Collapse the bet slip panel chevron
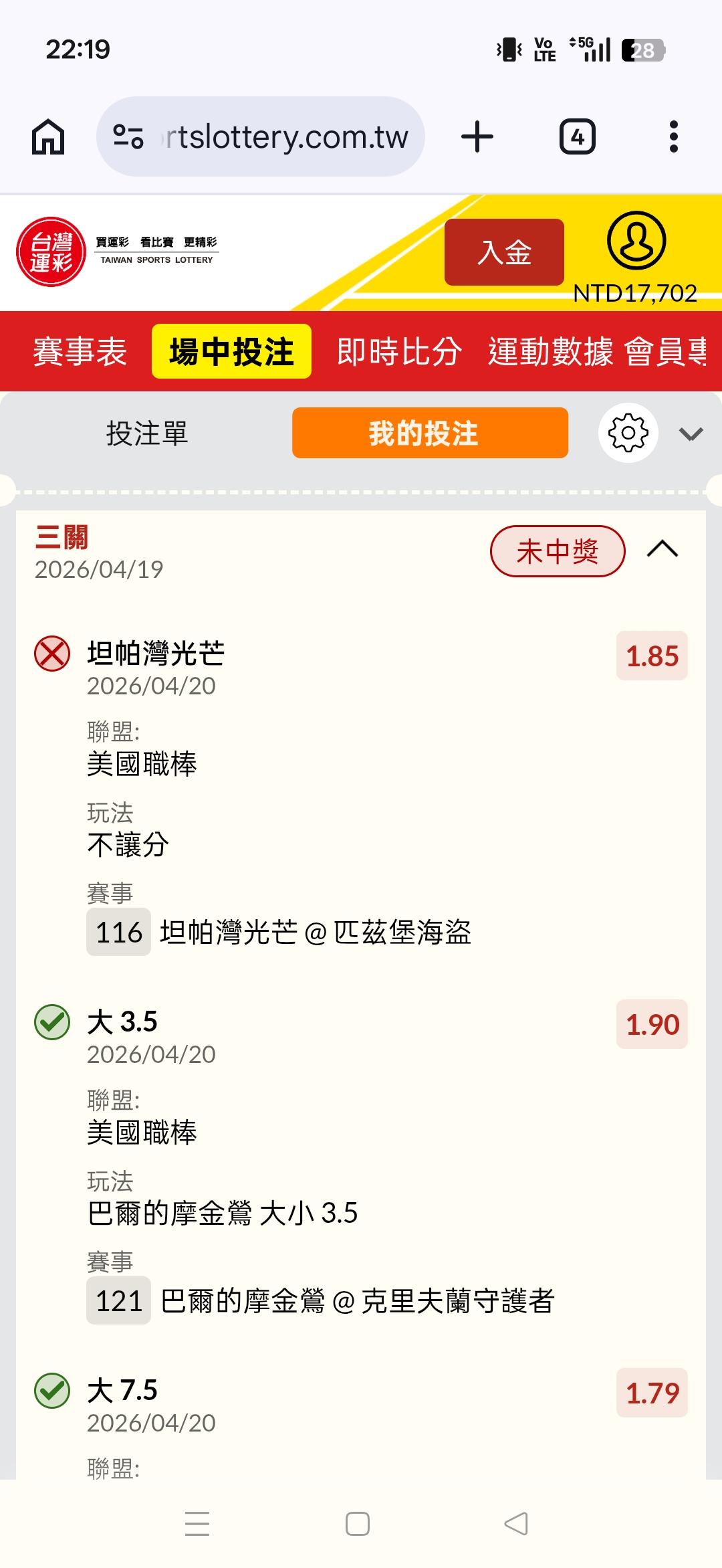 pos(691,434)
